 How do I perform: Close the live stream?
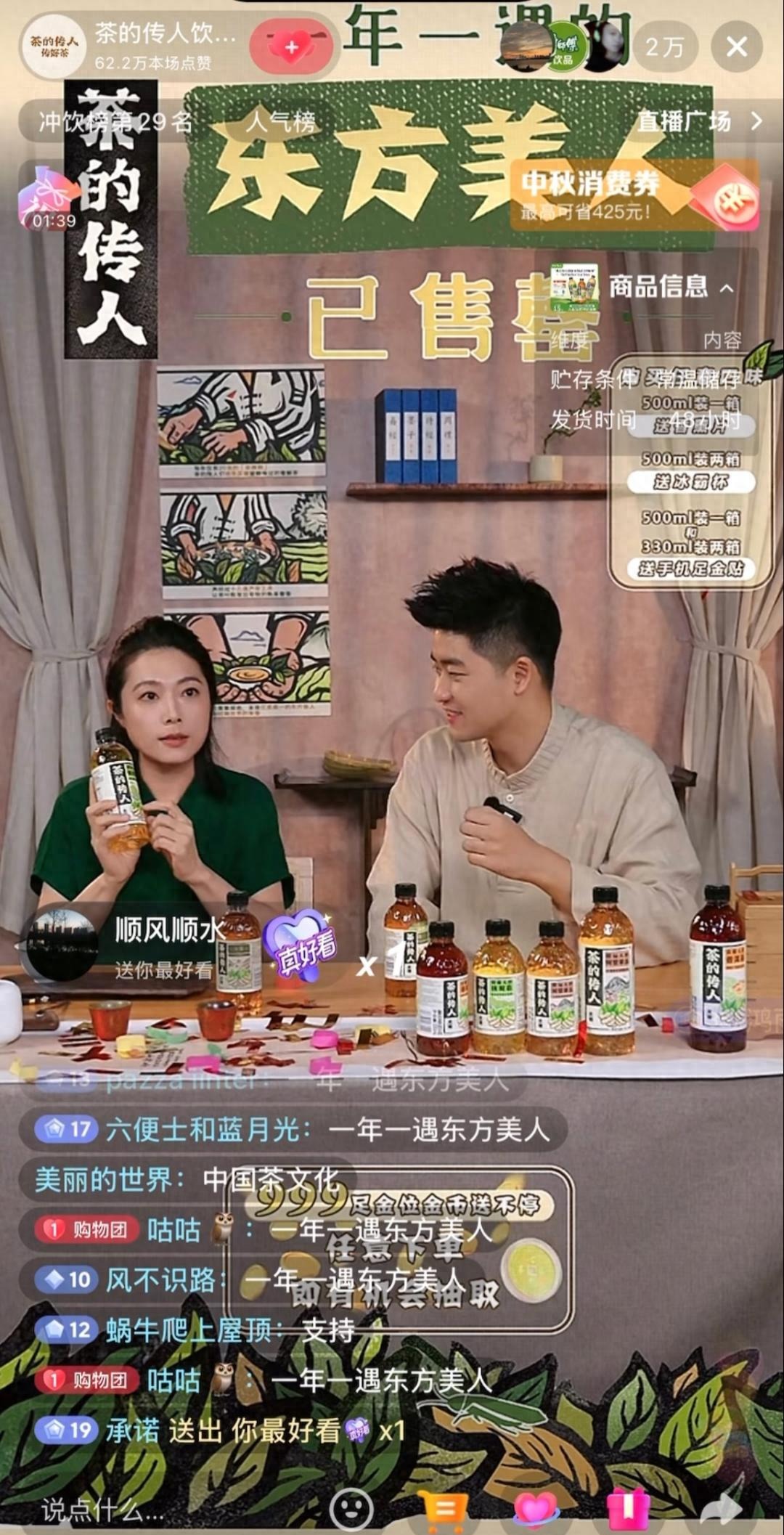pos(736,47)
